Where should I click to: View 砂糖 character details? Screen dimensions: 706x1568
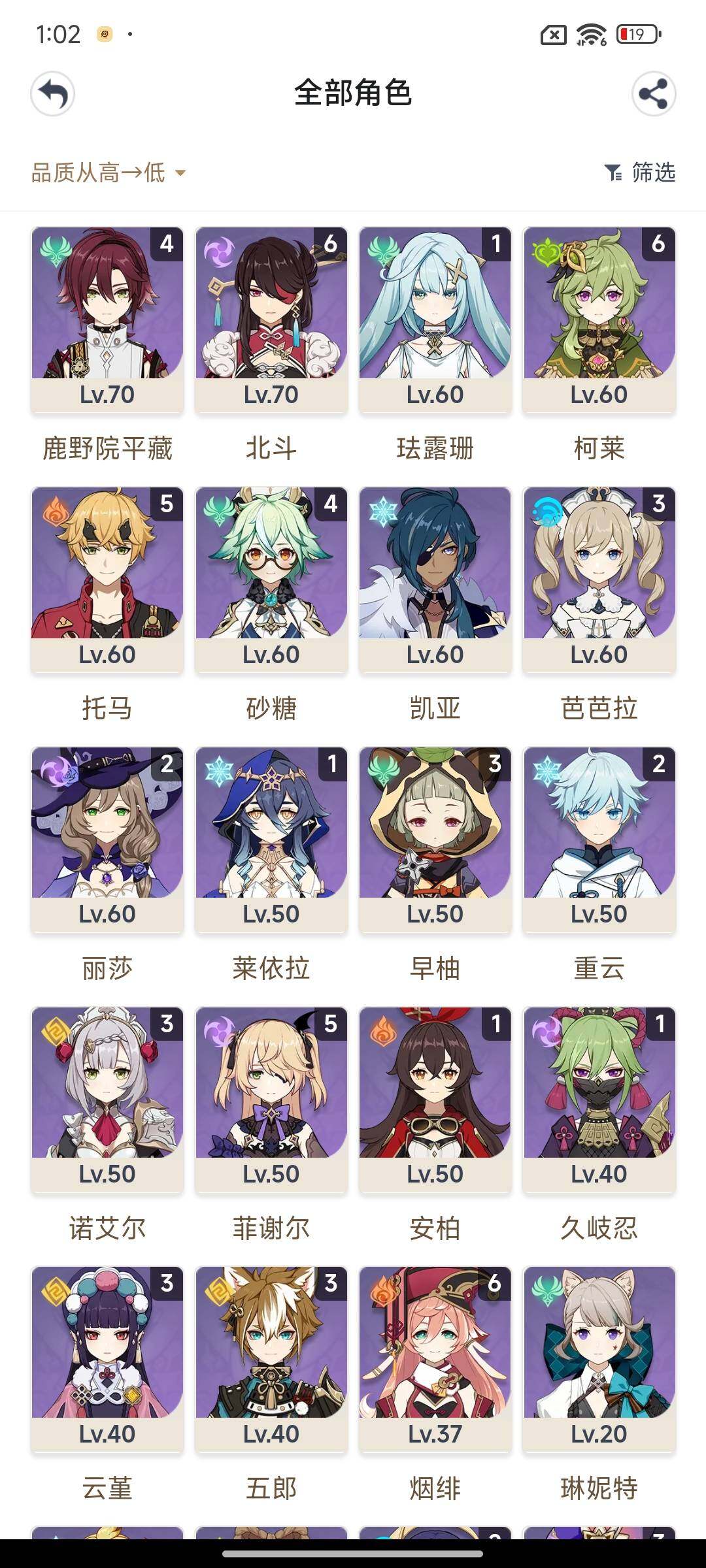[271, 580]
